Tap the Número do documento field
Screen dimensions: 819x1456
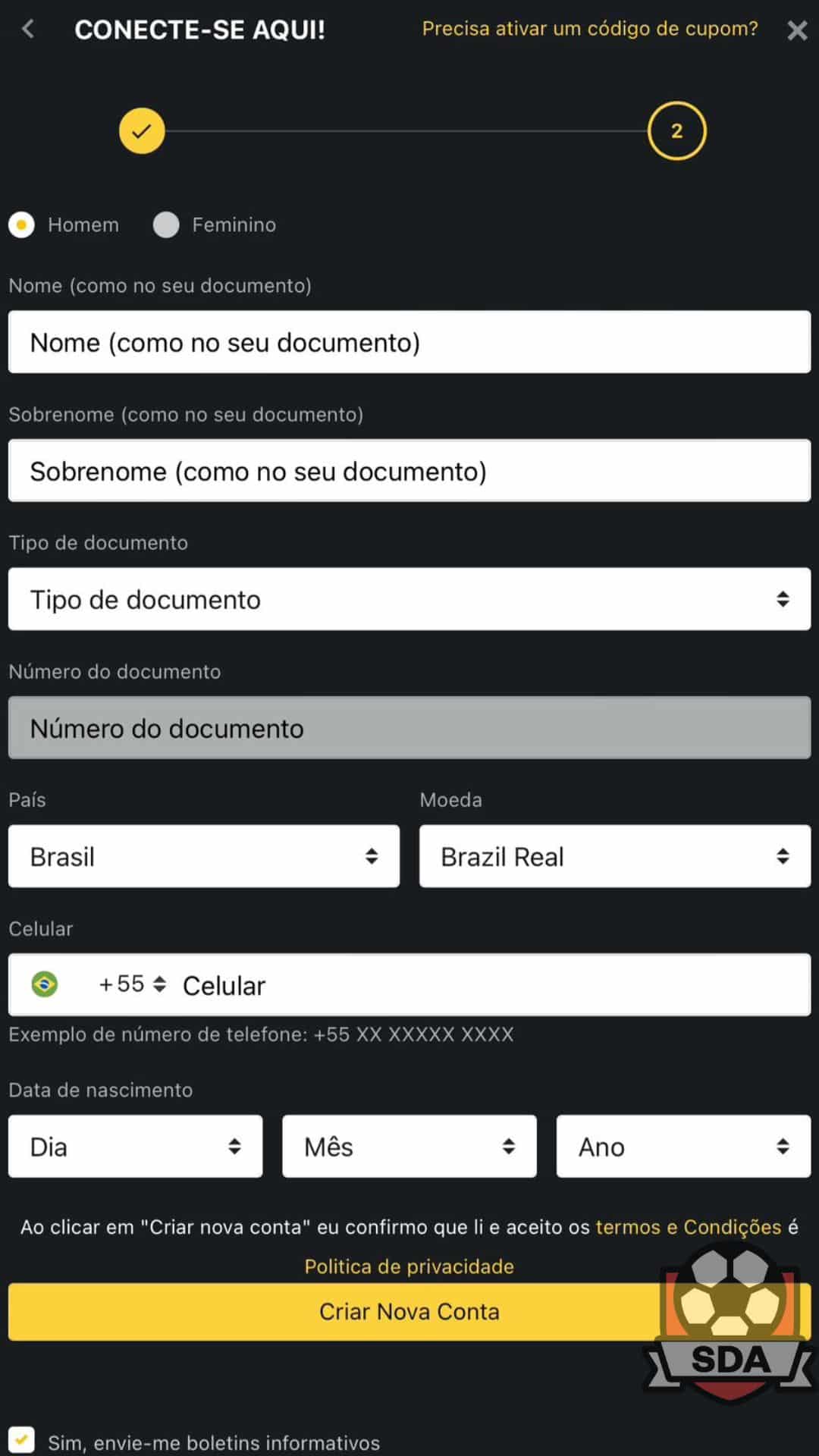[409, 728]
